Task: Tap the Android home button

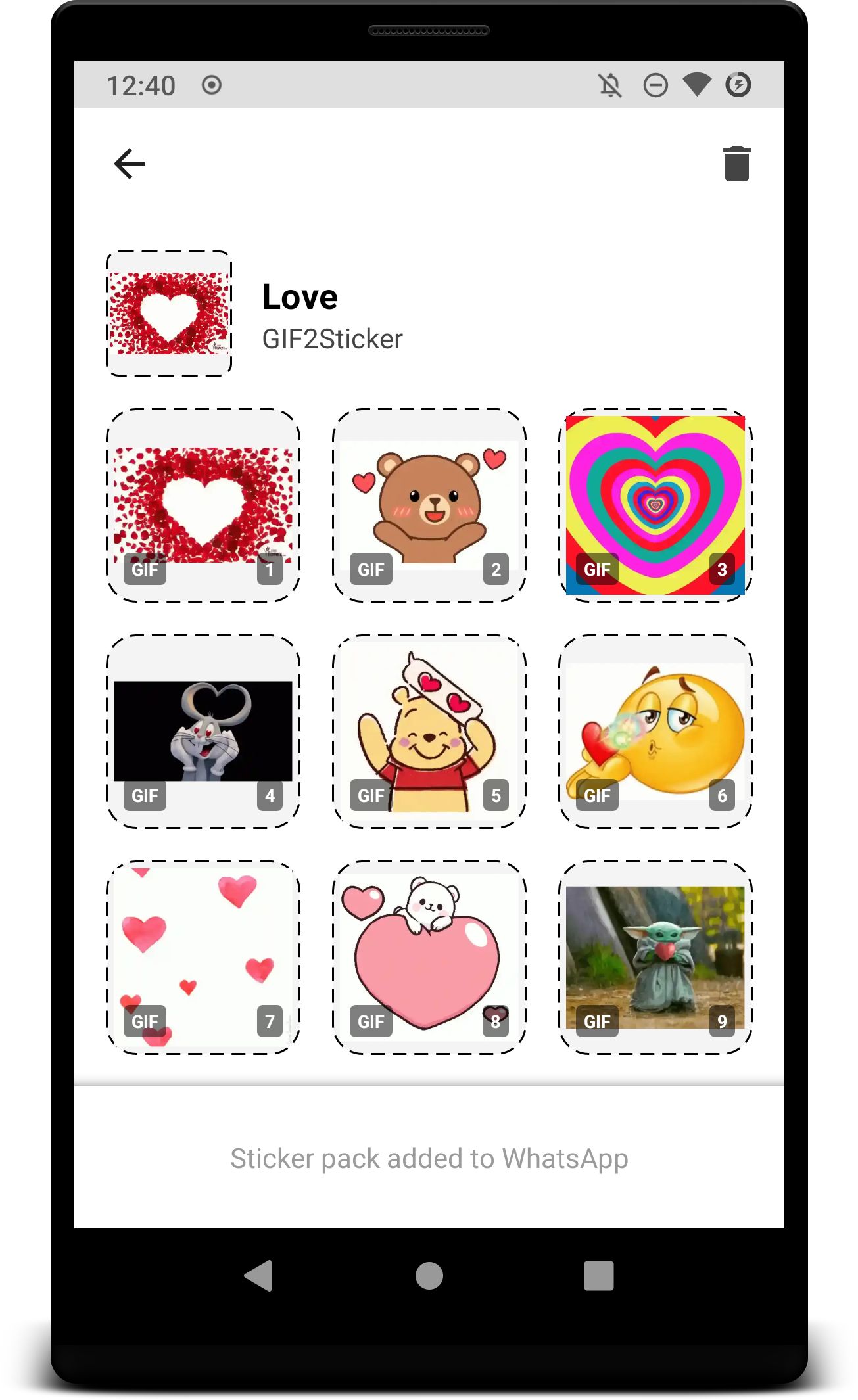Action: tap(429, 1276)
